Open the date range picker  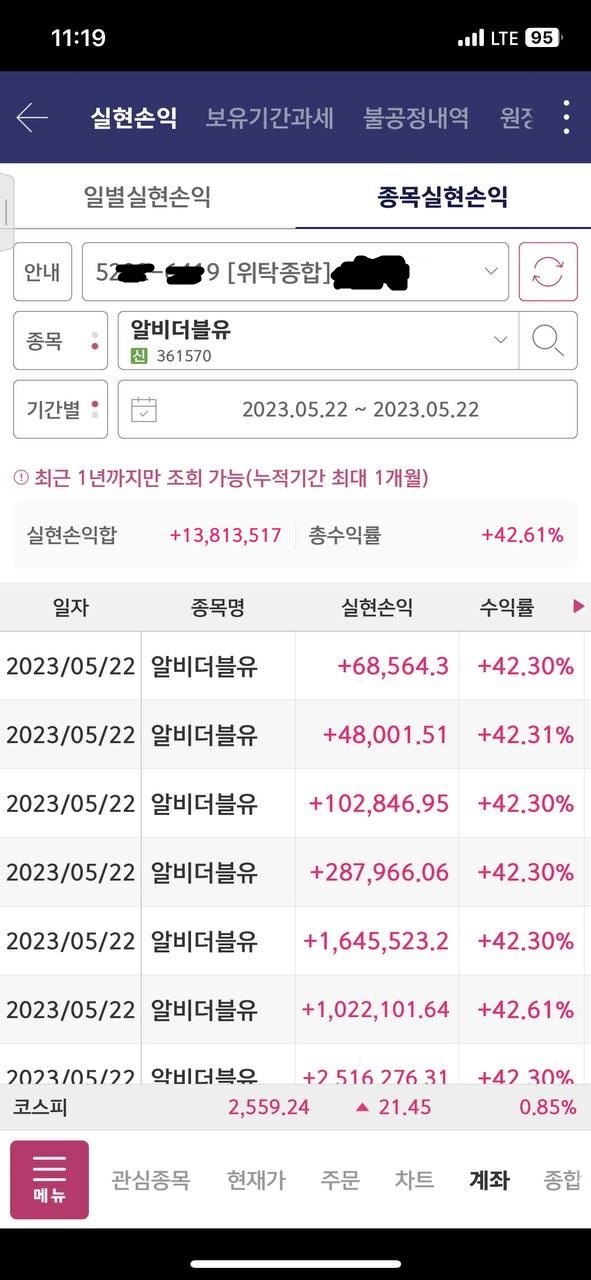click(348, 409)
